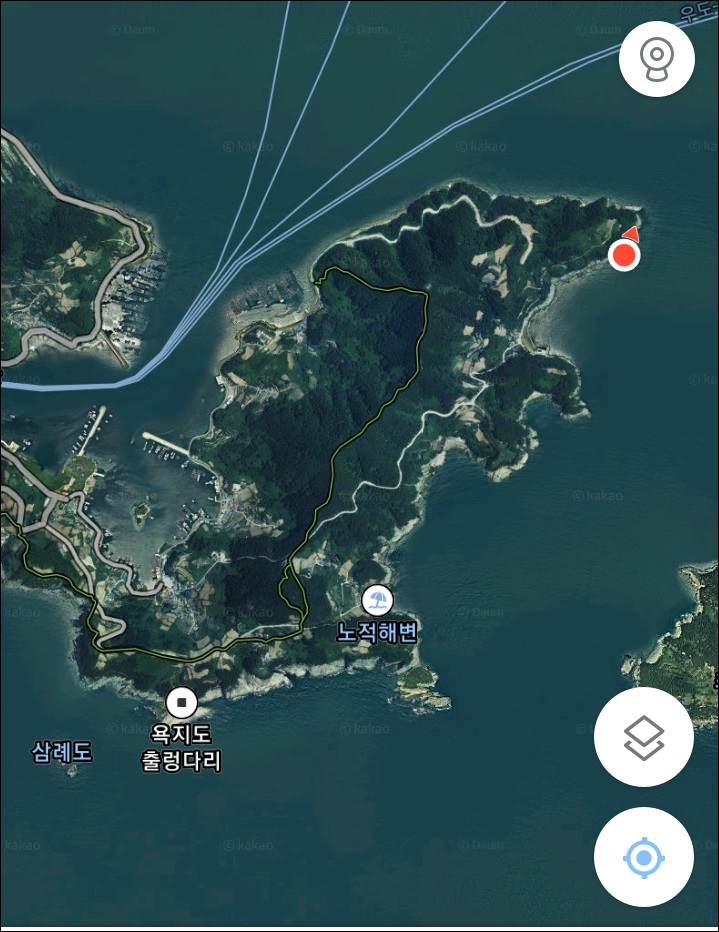Select the 노적해변 beach marker
The image size is (719, 932).
(377, 600)
